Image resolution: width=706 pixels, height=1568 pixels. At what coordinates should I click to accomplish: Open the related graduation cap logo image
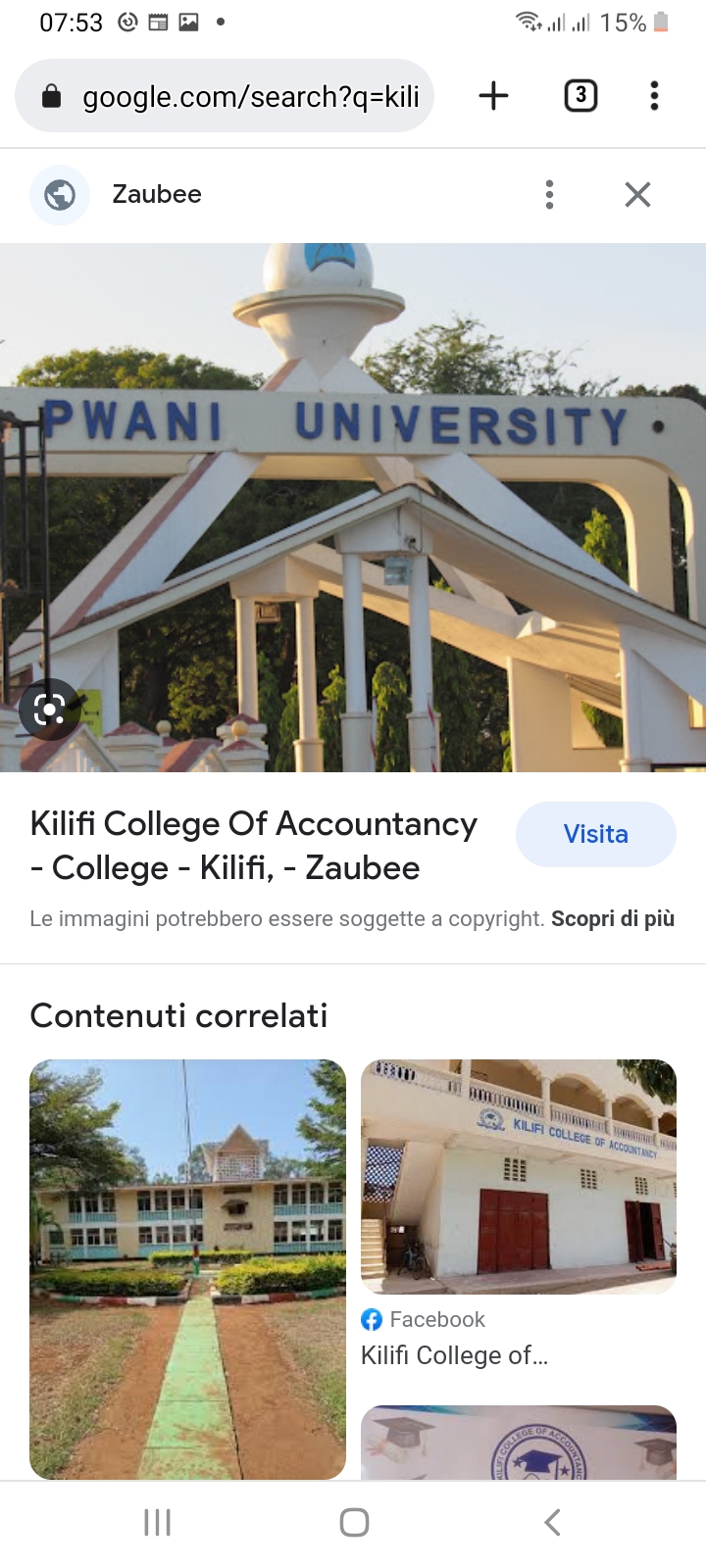tap(518, 1443)
